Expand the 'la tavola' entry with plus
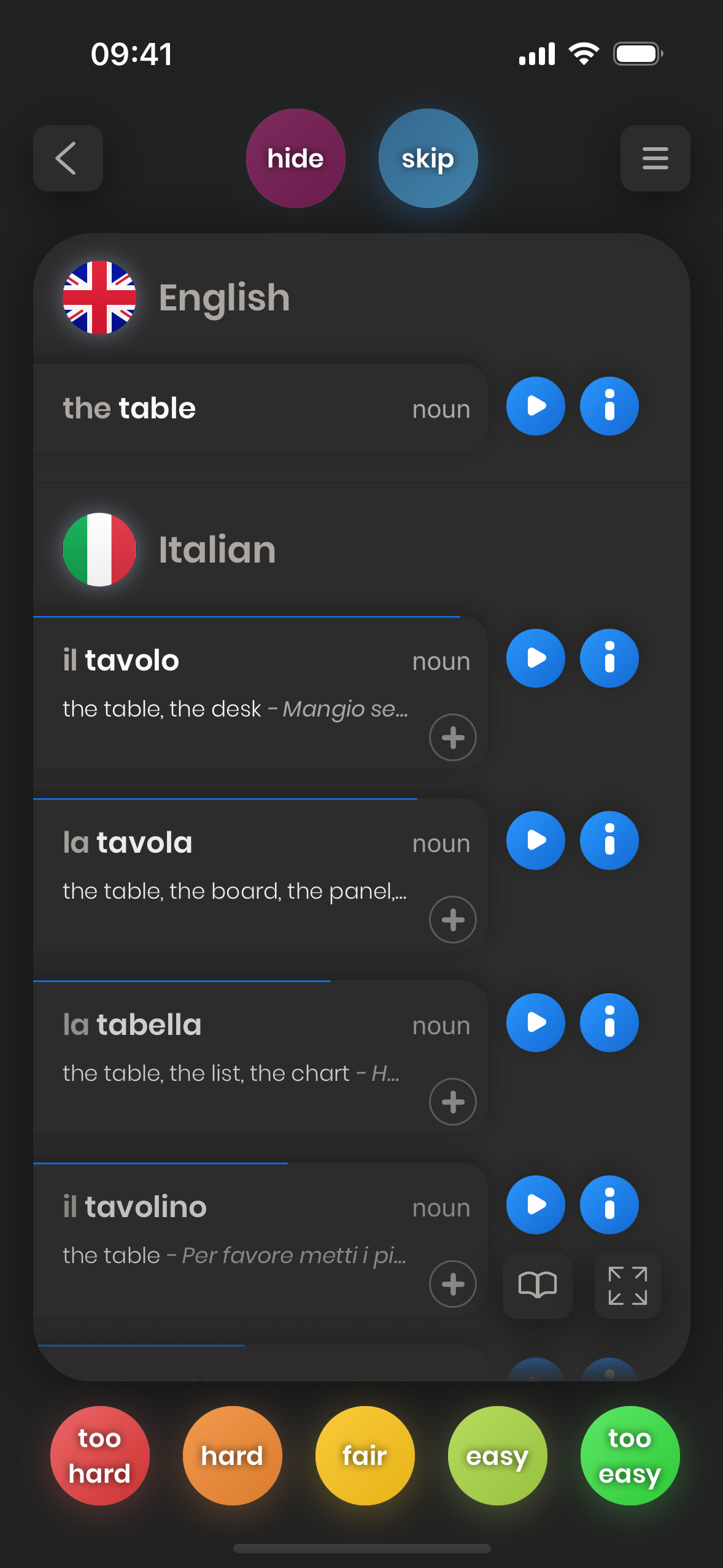Image resolution: width=723 pixels, height=1568 pixels. coord(453,920)
